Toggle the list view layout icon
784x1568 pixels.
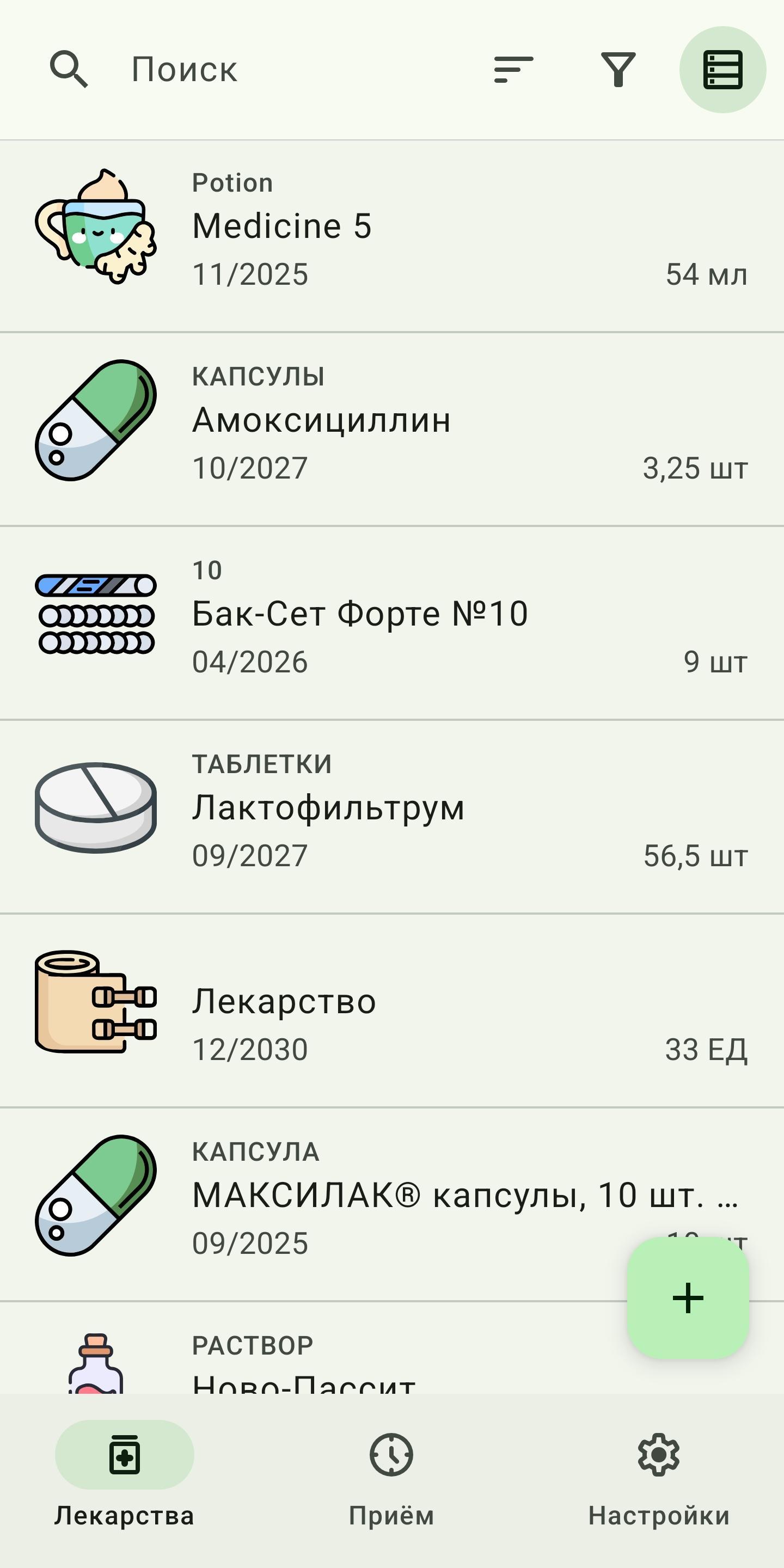click(x=722, y=69)
